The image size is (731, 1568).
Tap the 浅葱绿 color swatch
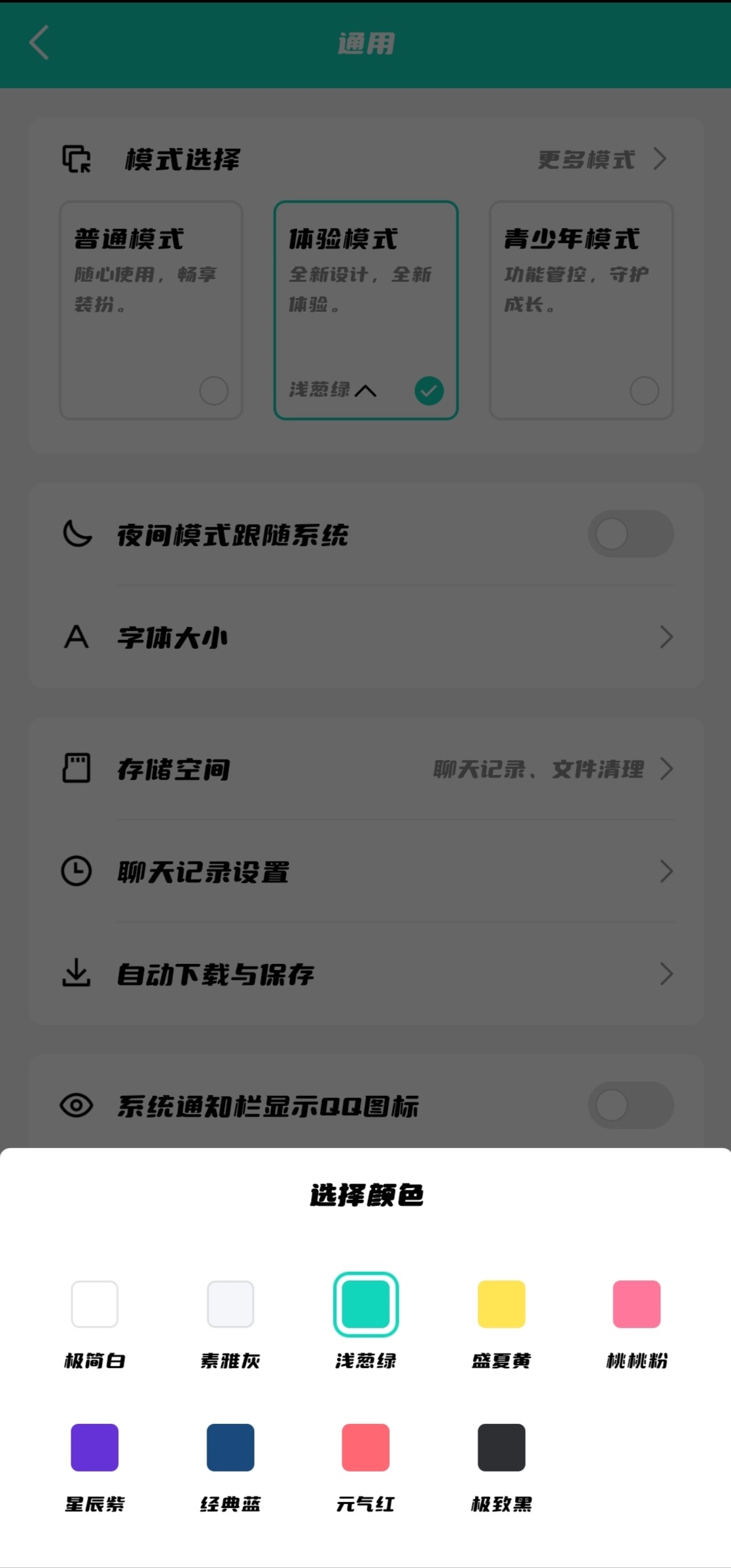pyautogui.click(x=365, y=1304)
